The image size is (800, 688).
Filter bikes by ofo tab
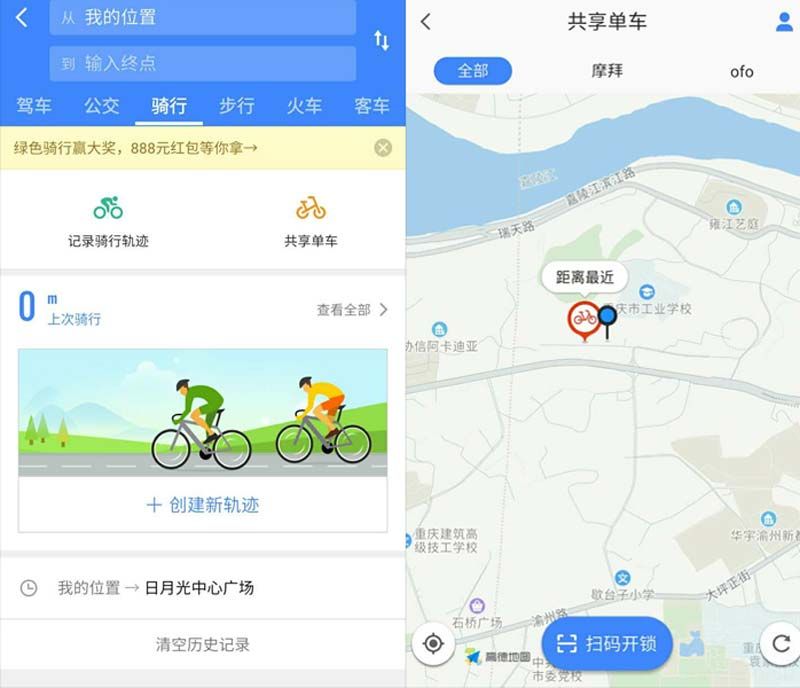[741, 71]
